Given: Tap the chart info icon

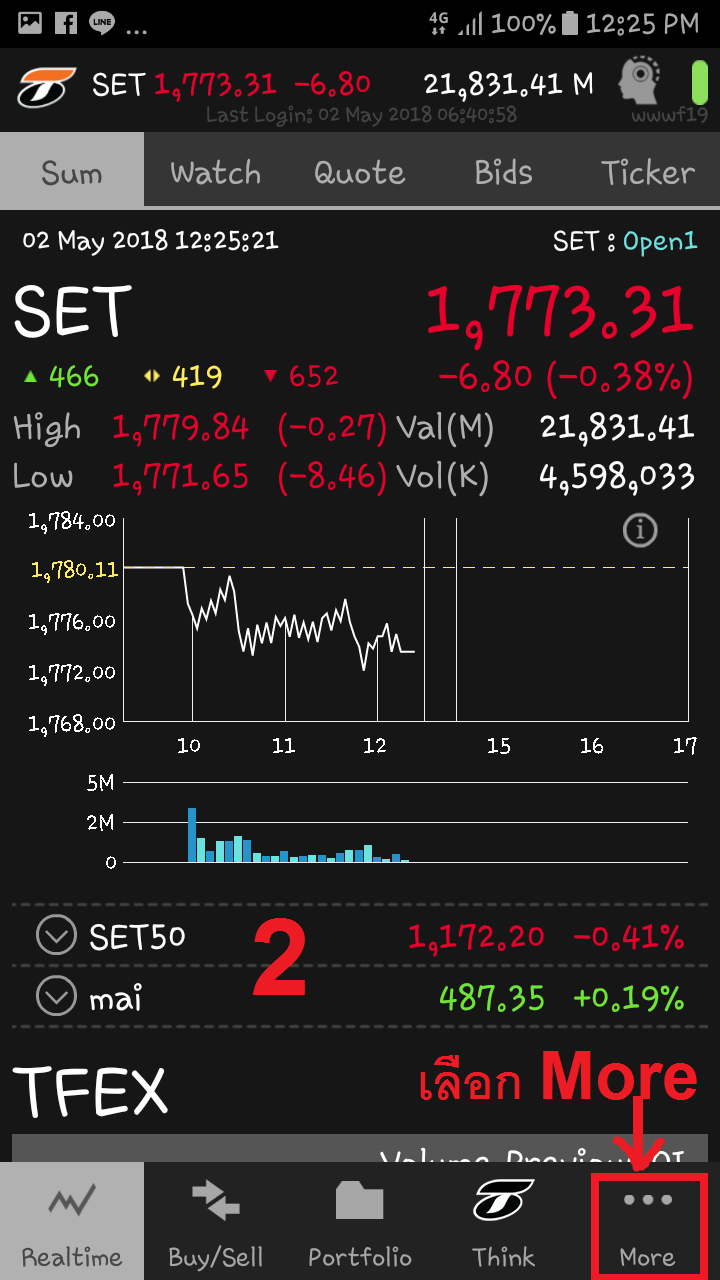Looking at the screenshot, I should [640, 530].
